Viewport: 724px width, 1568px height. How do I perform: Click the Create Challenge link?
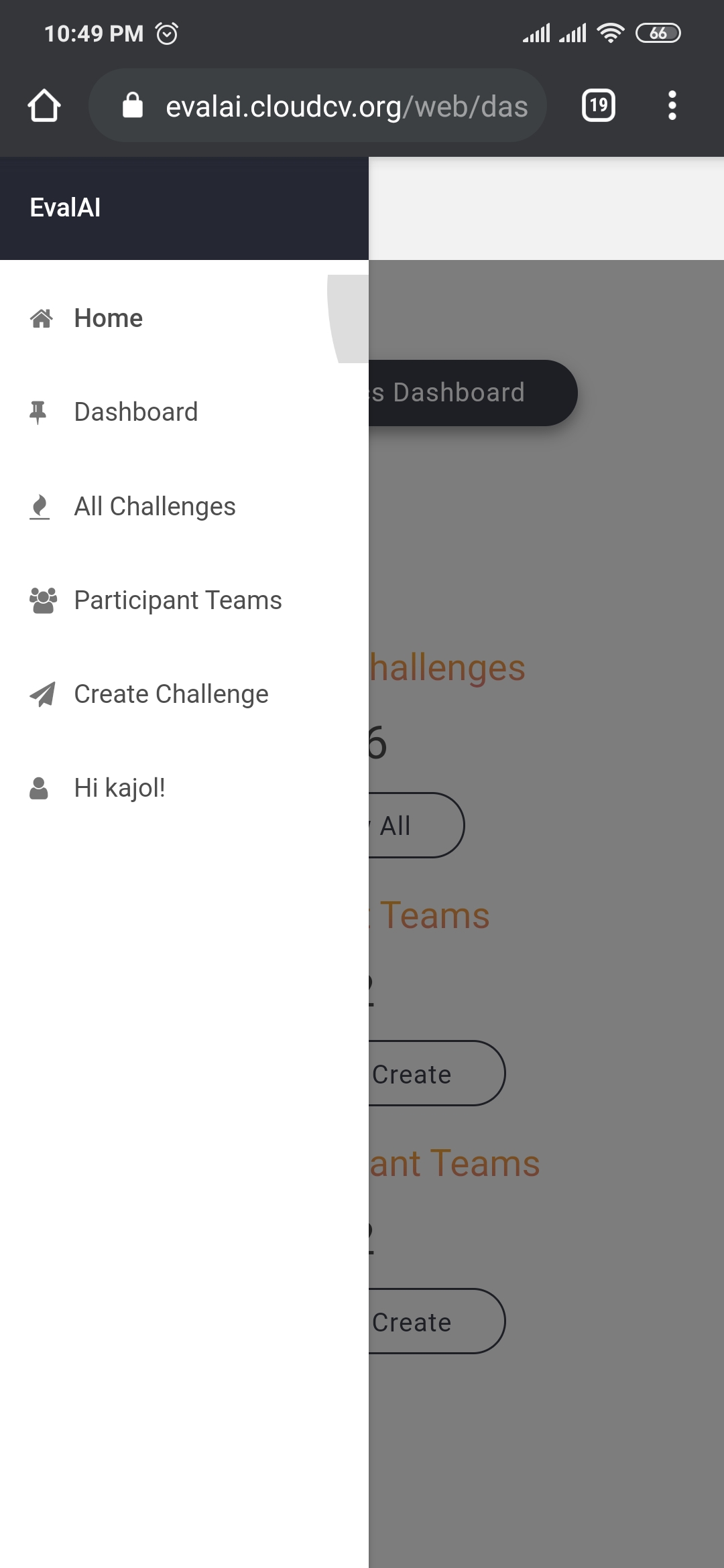[x=170, y=694]
